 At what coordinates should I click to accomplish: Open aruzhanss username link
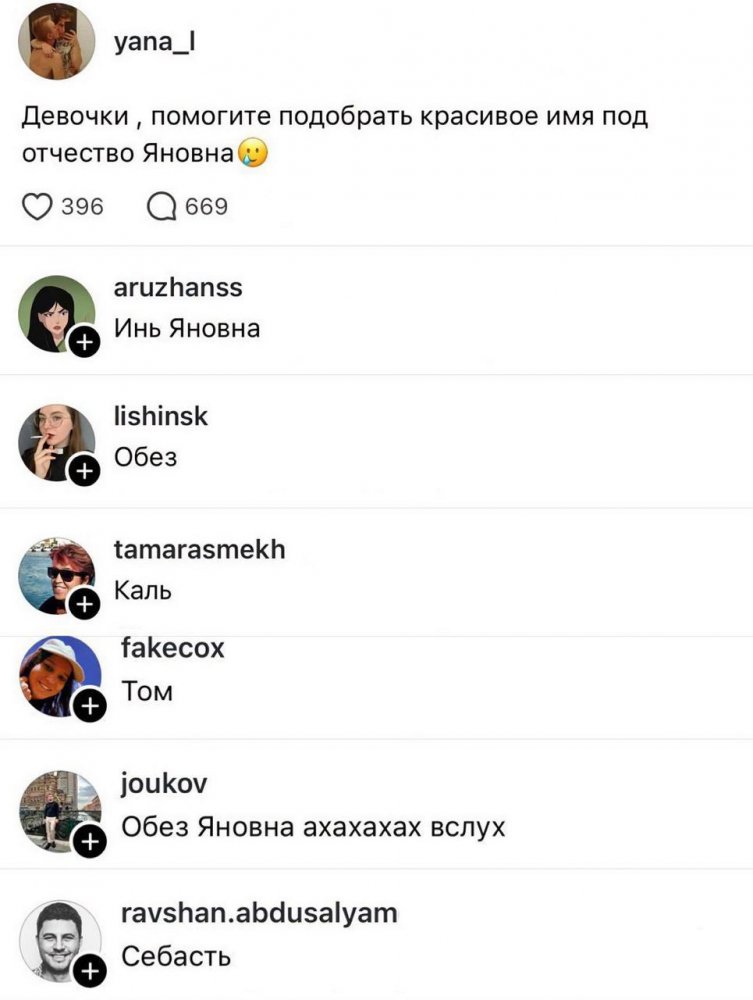tap(178, 288)
